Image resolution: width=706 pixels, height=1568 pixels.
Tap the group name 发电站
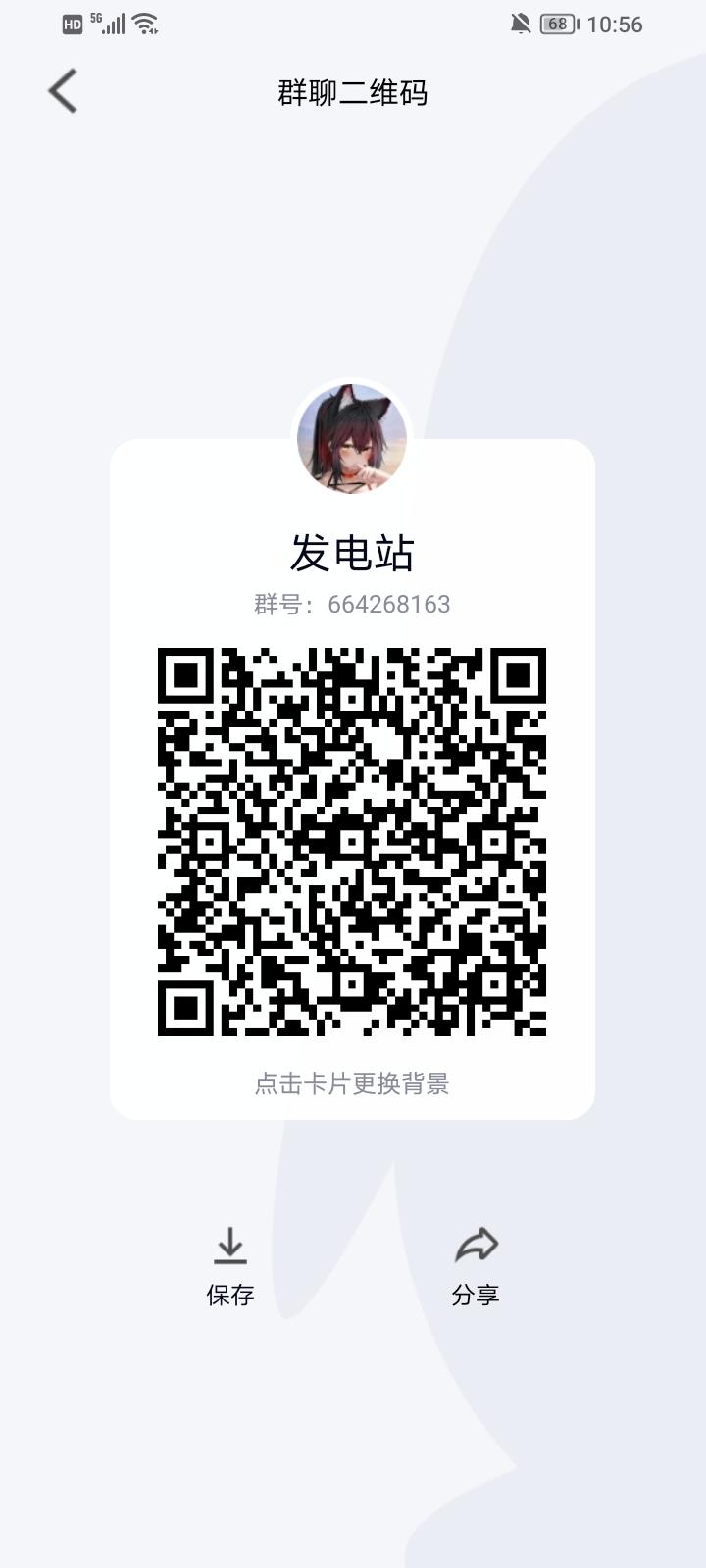coord(353,552)
